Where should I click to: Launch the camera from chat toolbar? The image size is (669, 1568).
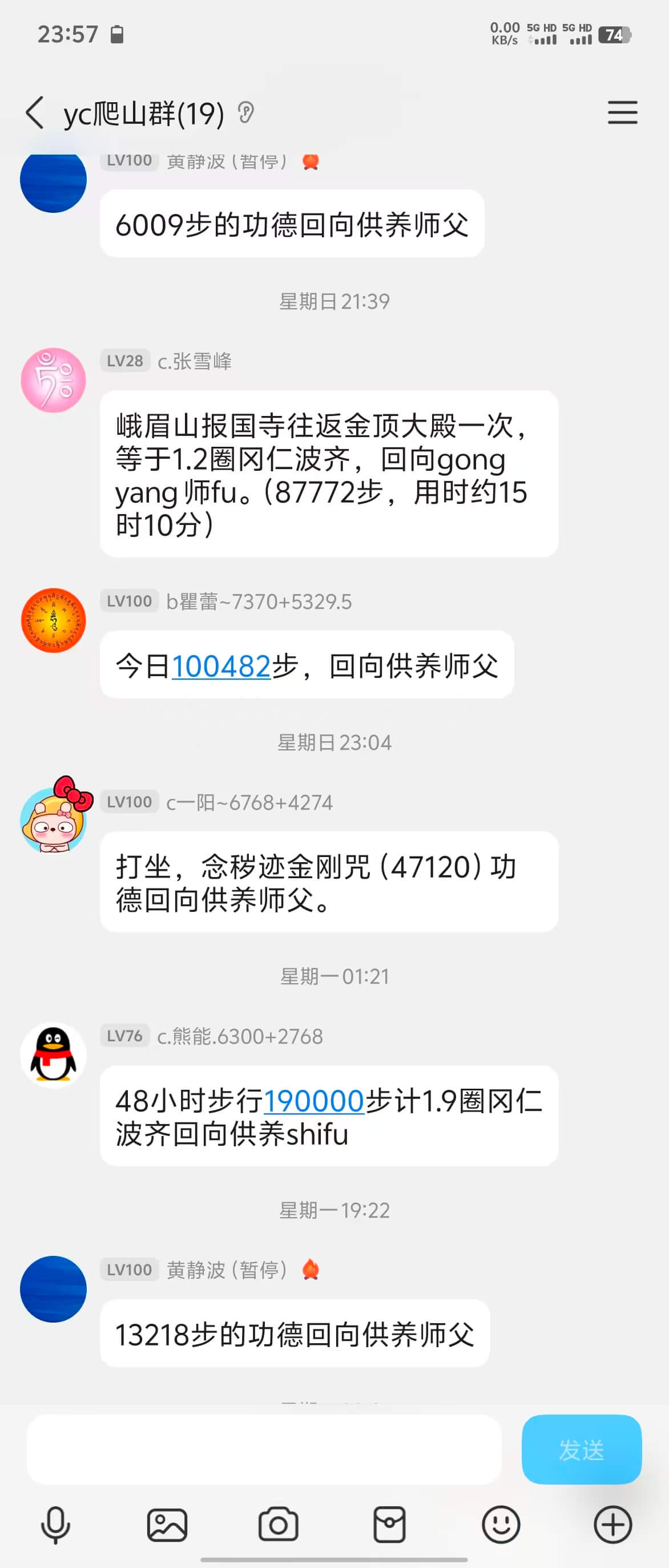(x=278, y=1525)
